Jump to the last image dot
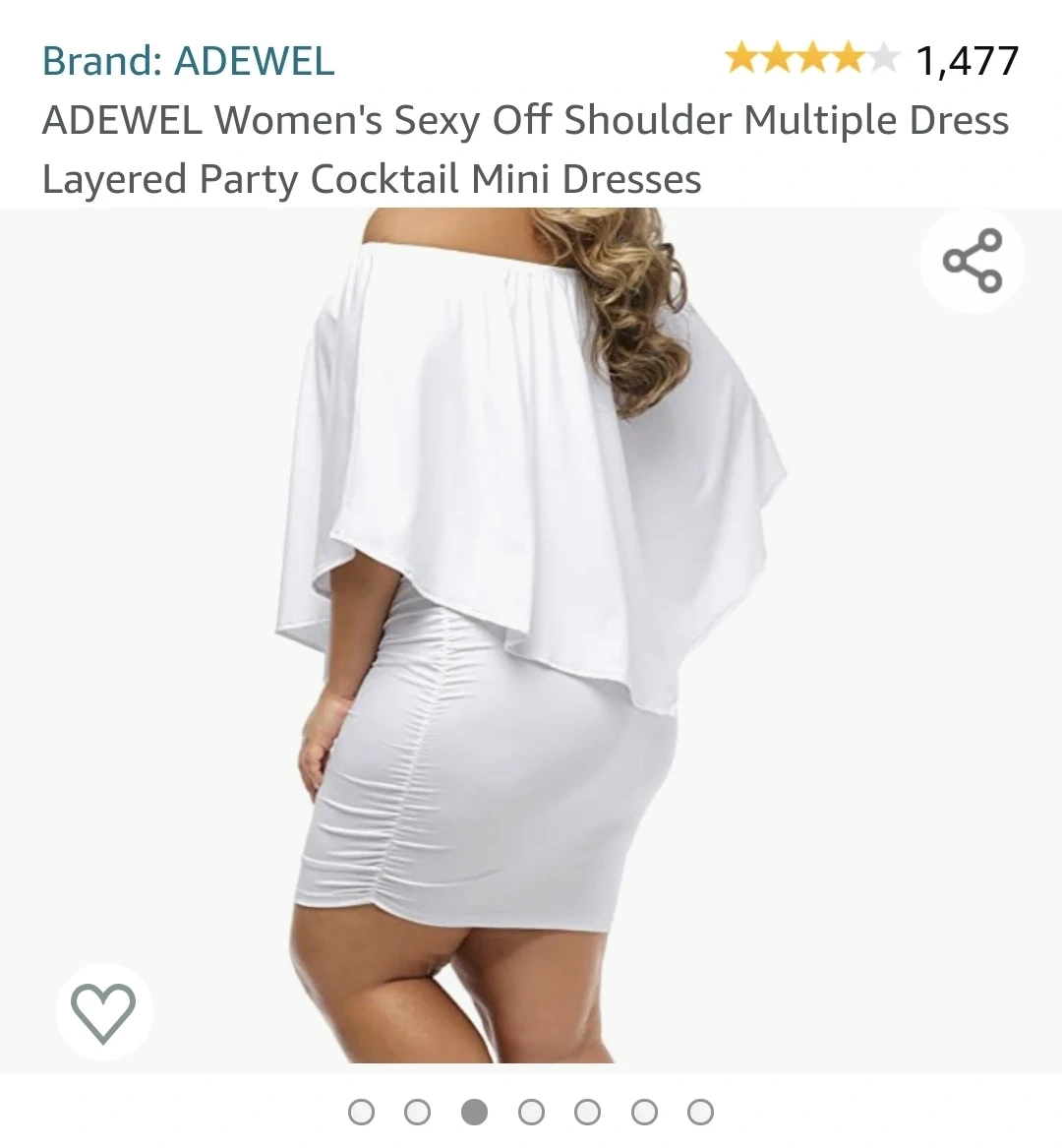Viewport: 1062px width, 1148px height. pos(700,1113)
